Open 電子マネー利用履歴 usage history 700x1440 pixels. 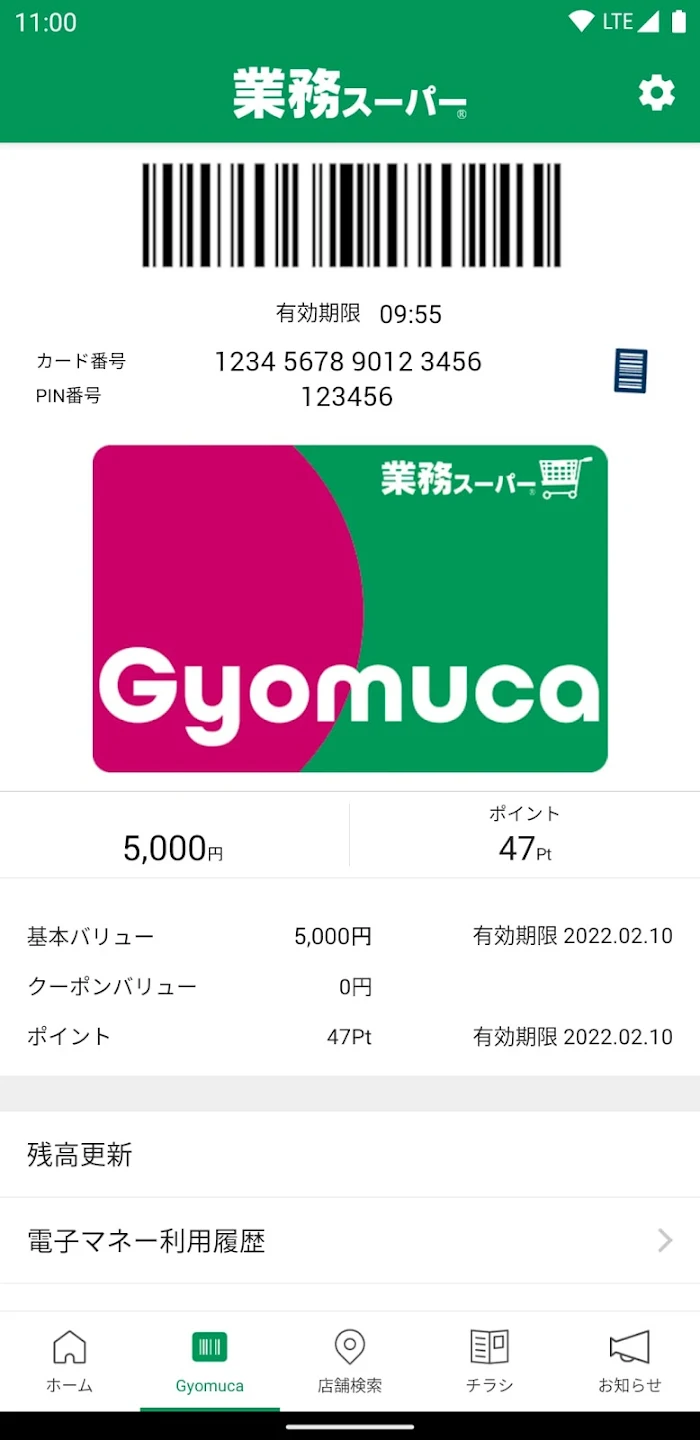(x=350, y=1241)
